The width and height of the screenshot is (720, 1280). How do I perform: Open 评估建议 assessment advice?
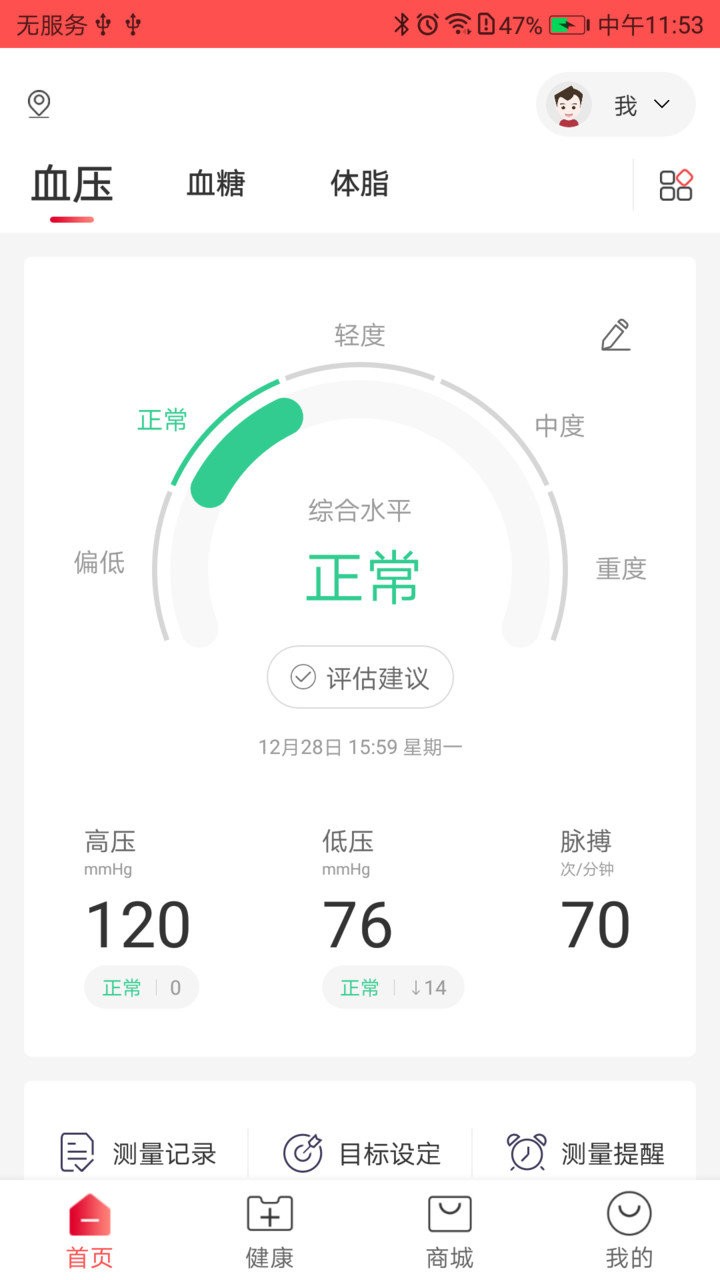coord(360,678)
